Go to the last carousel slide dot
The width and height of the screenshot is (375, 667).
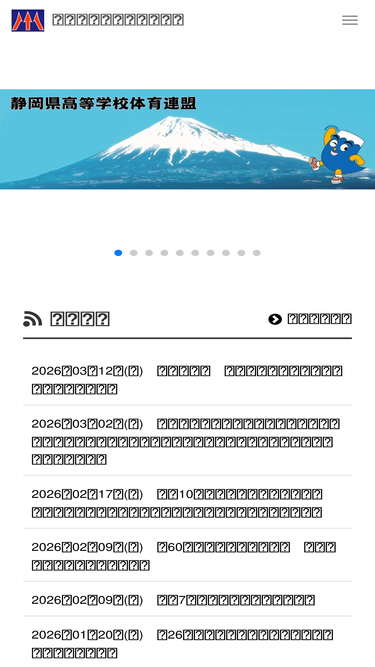pos(256,253)
